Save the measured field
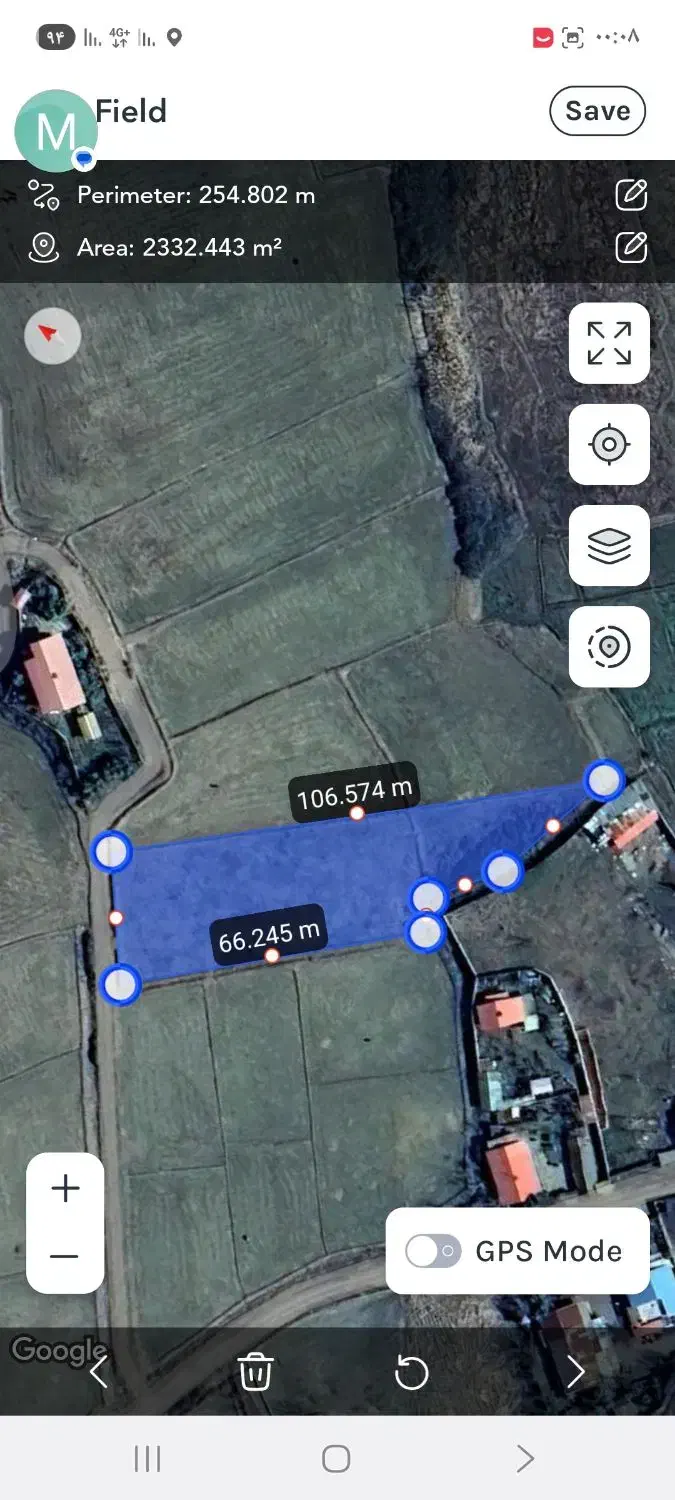 click(x=597, y=111)
